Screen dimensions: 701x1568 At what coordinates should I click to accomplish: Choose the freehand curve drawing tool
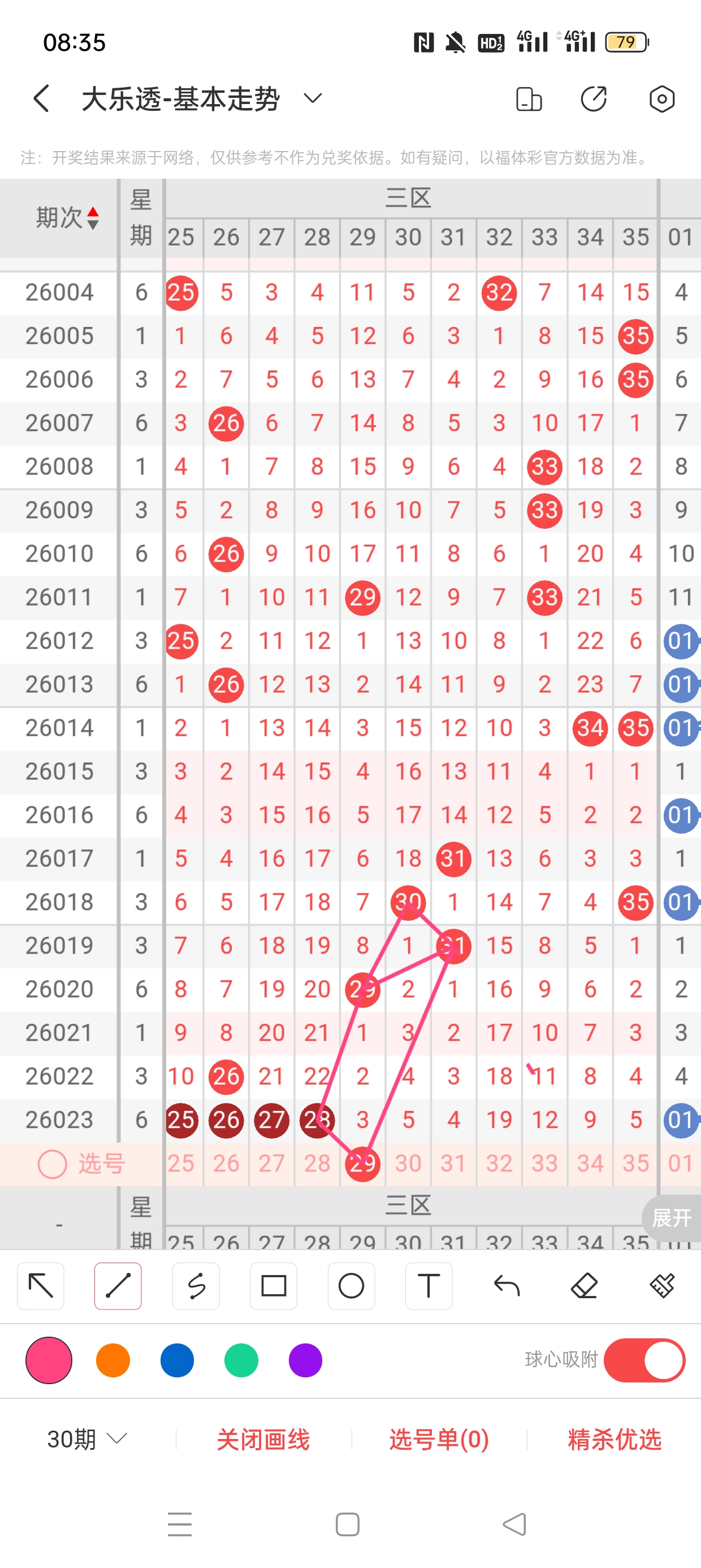(196, 1286)
